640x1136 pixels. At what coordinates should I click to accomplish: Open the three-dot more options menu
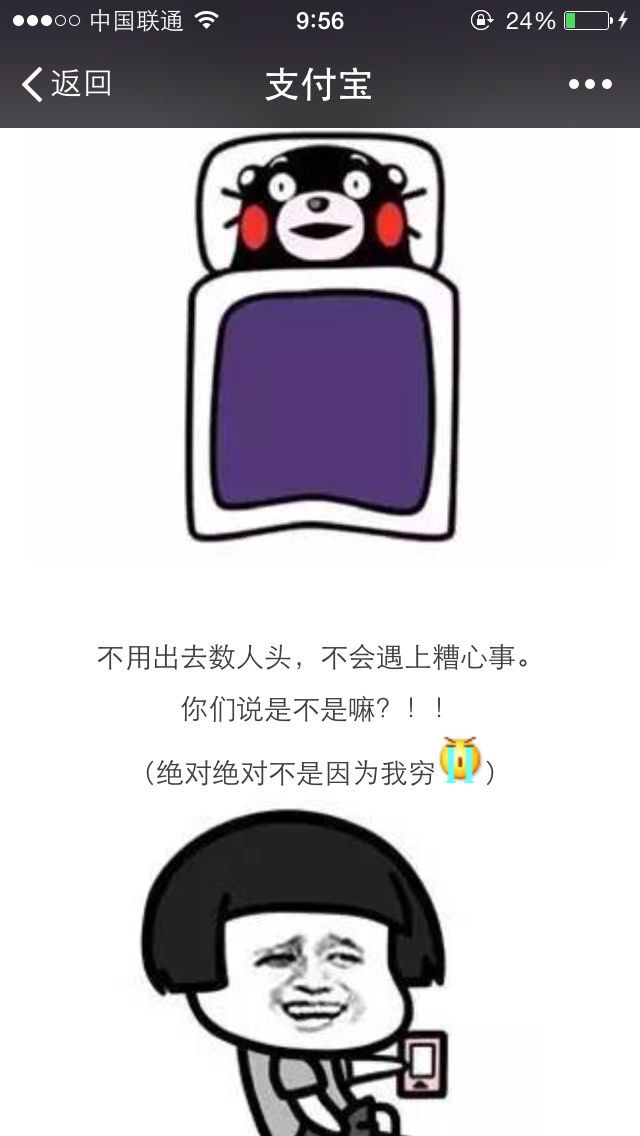pos(590,85)
